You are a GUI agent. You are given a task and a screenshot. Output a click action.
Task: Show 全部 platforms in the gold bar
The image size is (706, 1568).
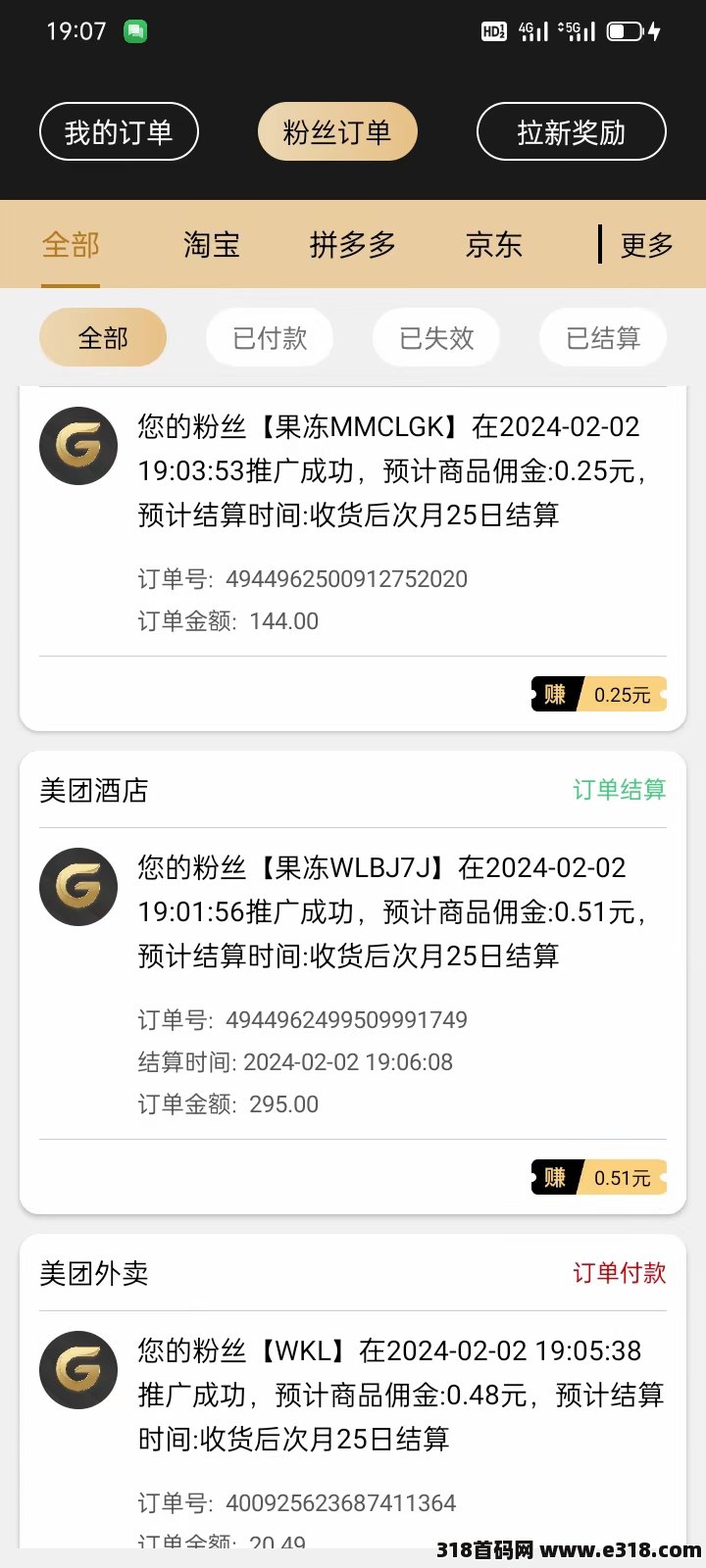(x=71, y=245)
